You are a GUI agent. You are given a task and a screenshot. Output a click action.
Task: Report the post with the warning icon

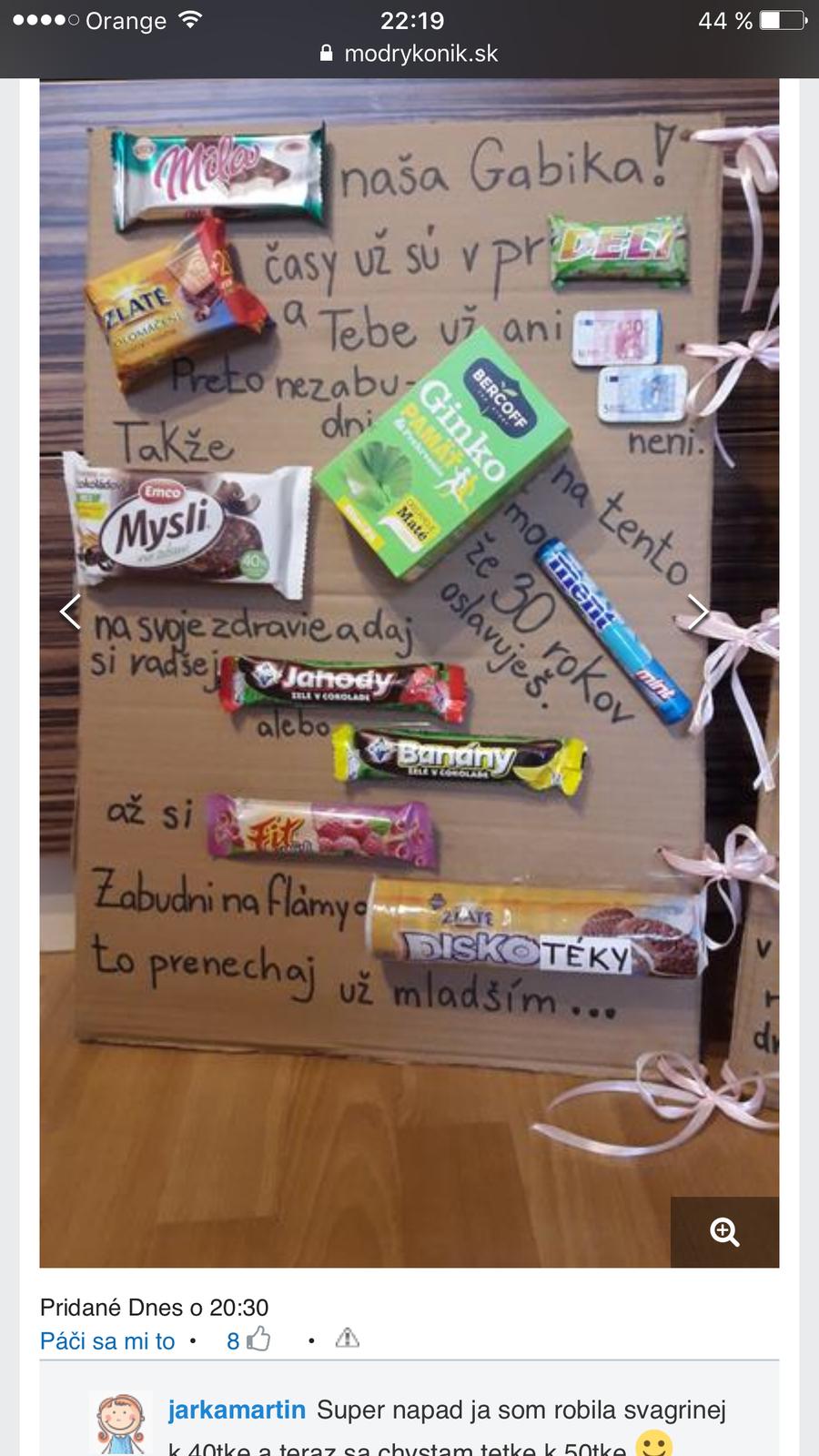click(x=348, y=1339)
